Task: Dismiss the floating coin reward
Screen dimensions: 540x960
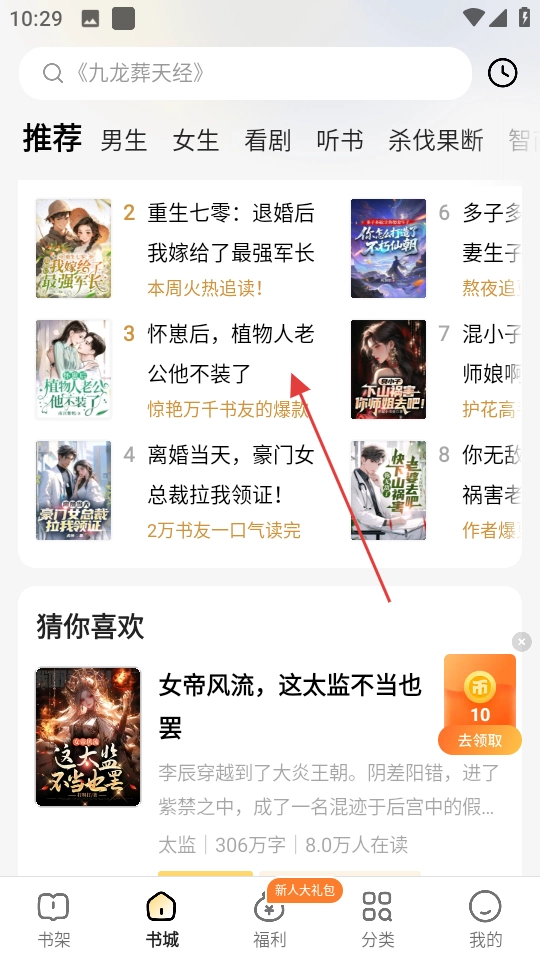Action: [x=522, y=642]
